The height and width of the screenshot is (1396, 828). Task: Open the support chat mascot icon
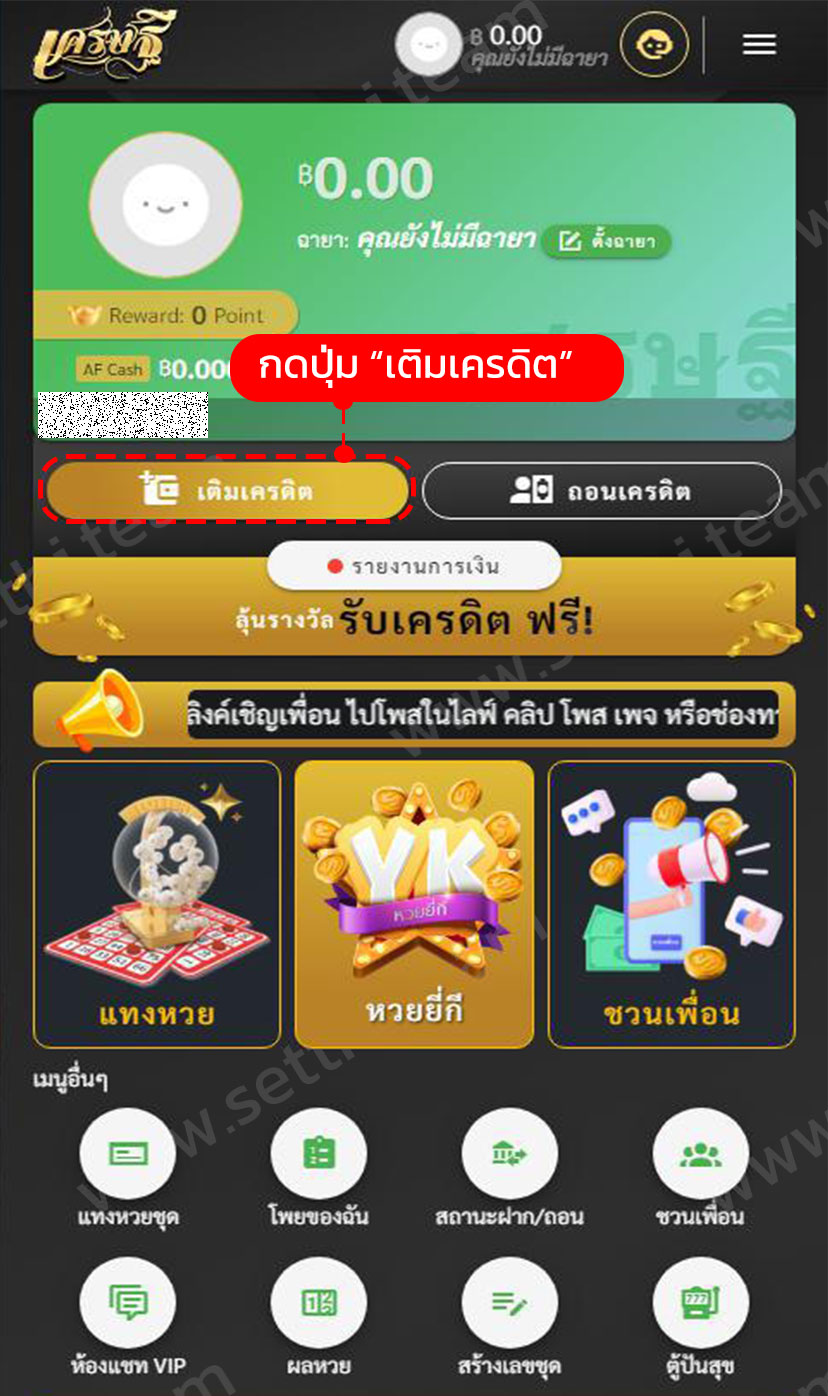pyautogui.click(x=655, y=44)
